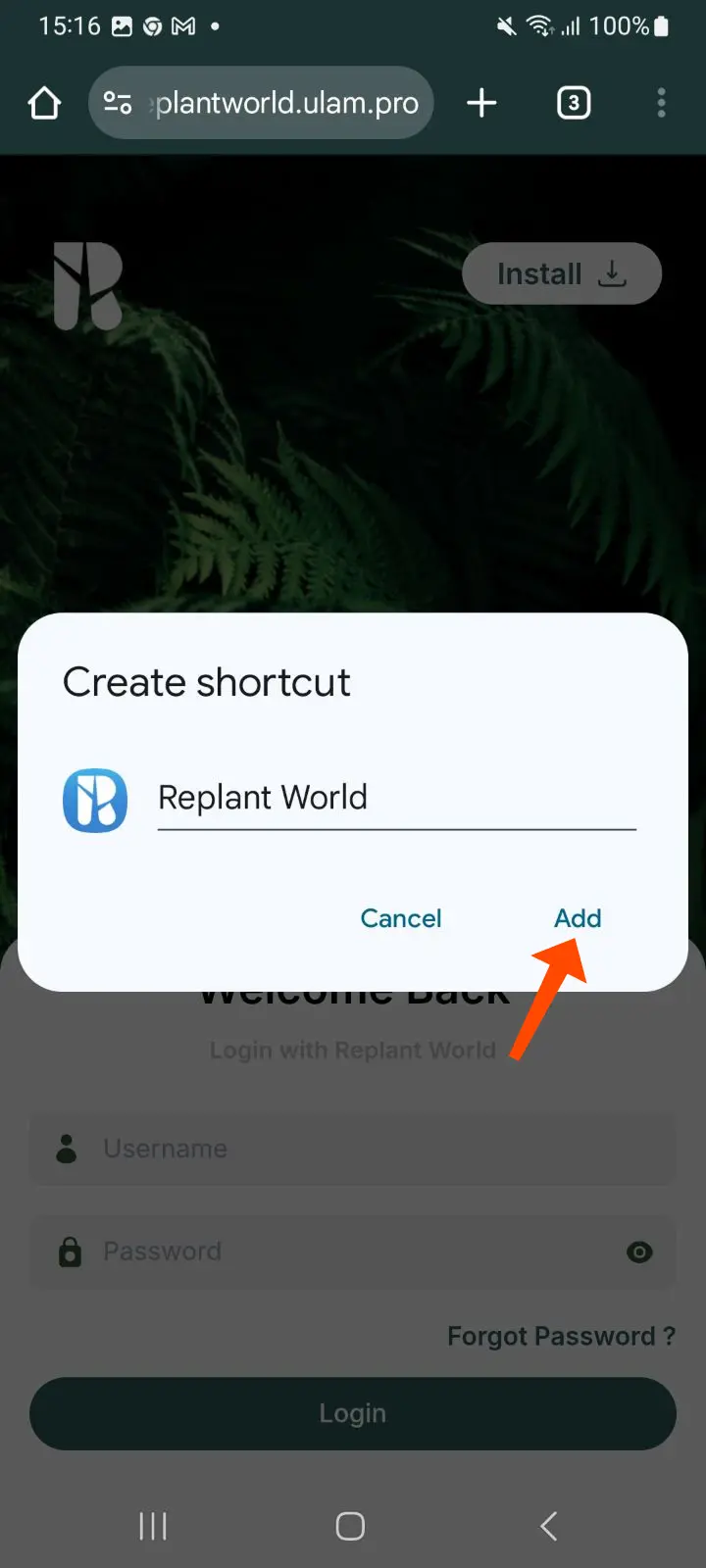Confirm shortcut with Add button
Image resolution: width=706 pixels, height=1568 pixels.
click(577, 918)
